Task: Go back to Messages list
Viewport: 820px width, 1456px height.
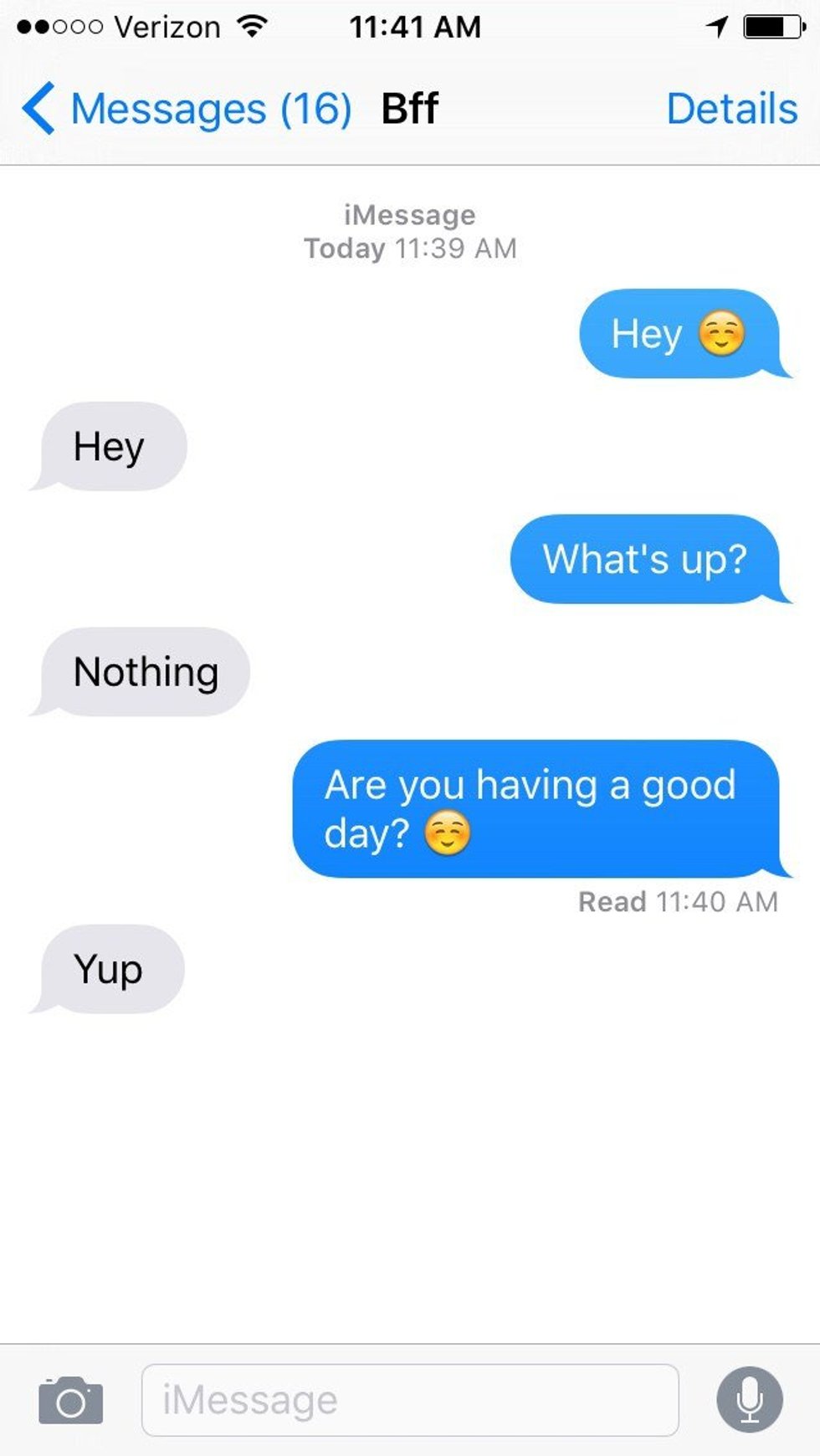Action: point(186,109)
